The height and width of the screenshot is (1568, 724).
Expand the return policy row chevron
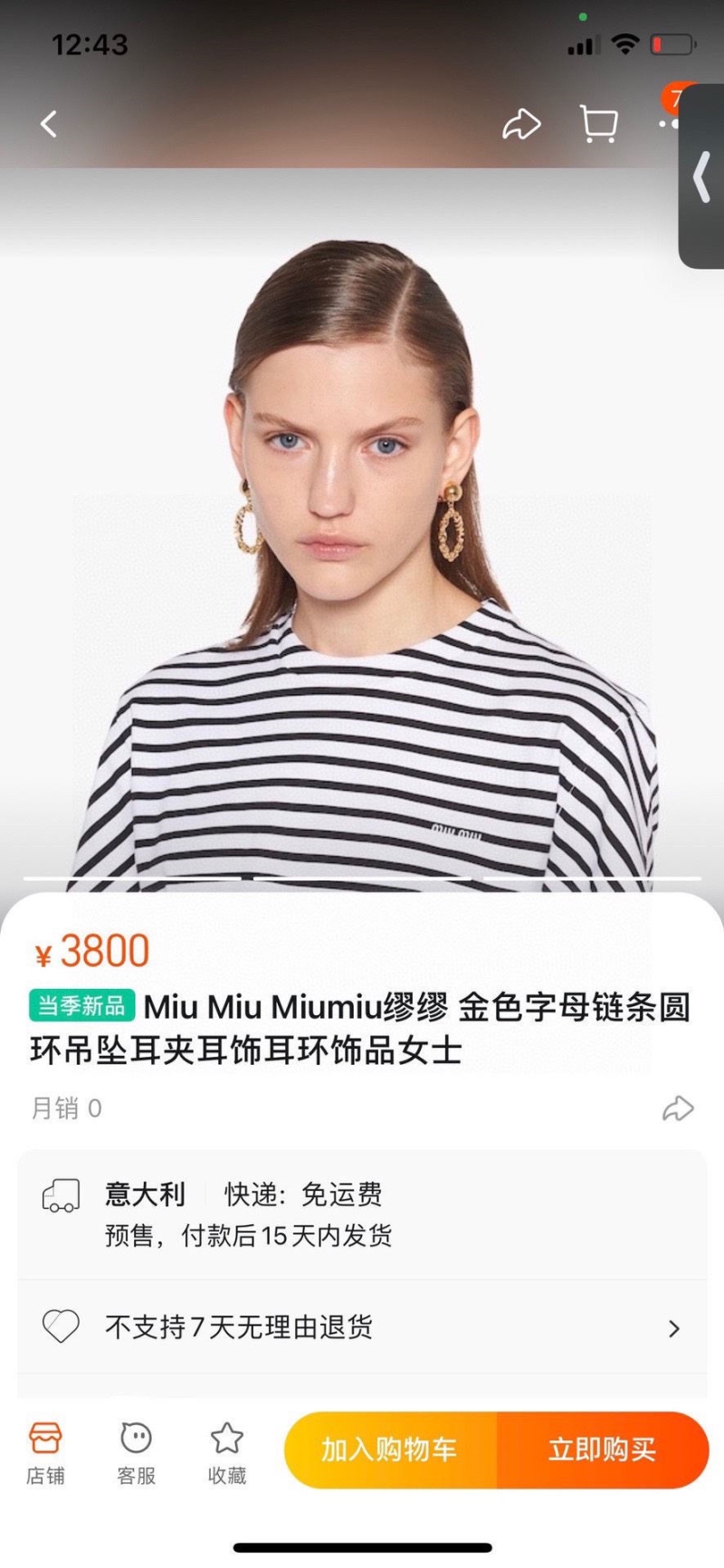click(673, 1327)
